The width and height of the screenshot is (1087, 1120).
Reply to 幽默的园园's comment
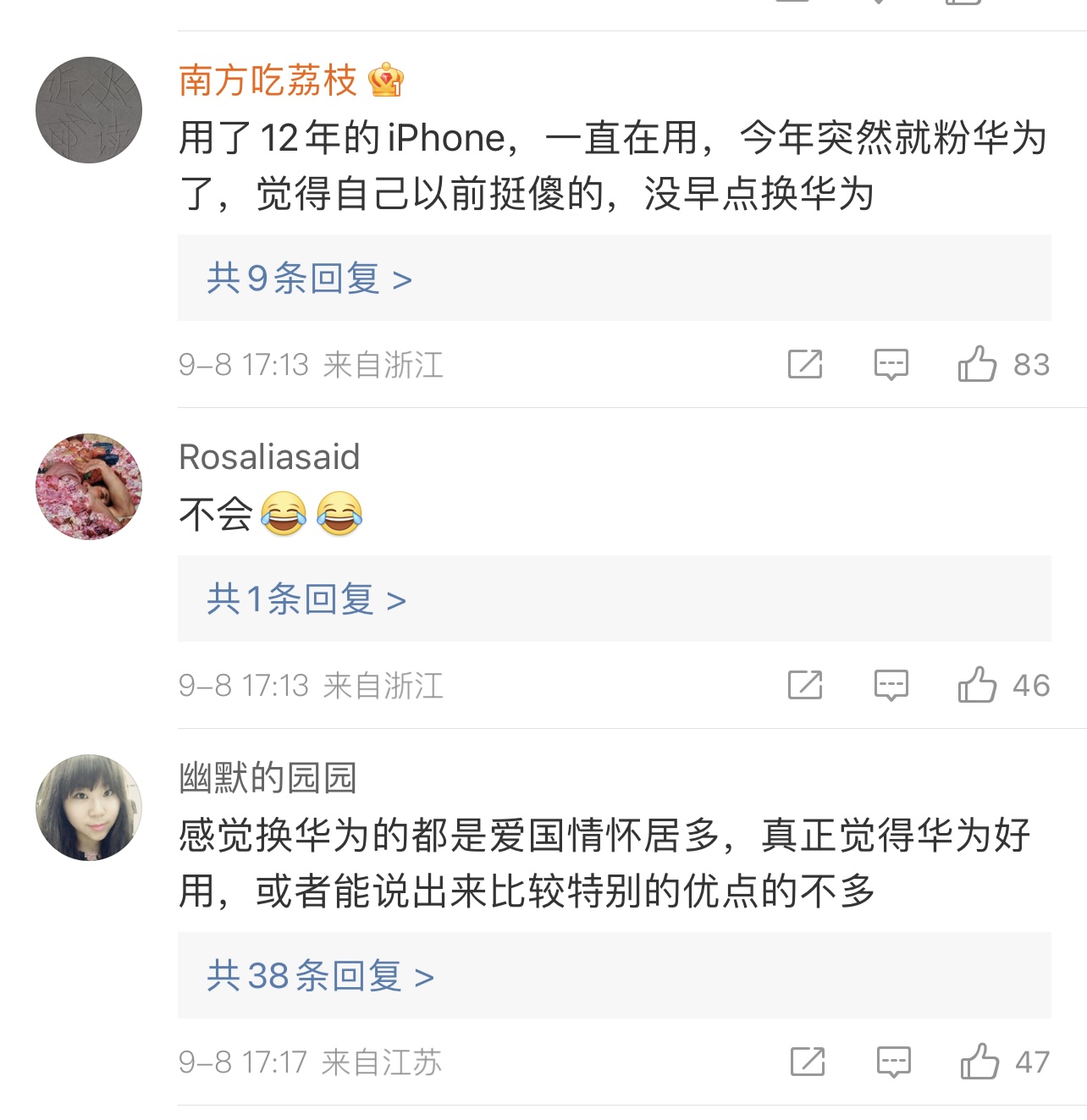pyautogui.click(x=893, y=1062)
